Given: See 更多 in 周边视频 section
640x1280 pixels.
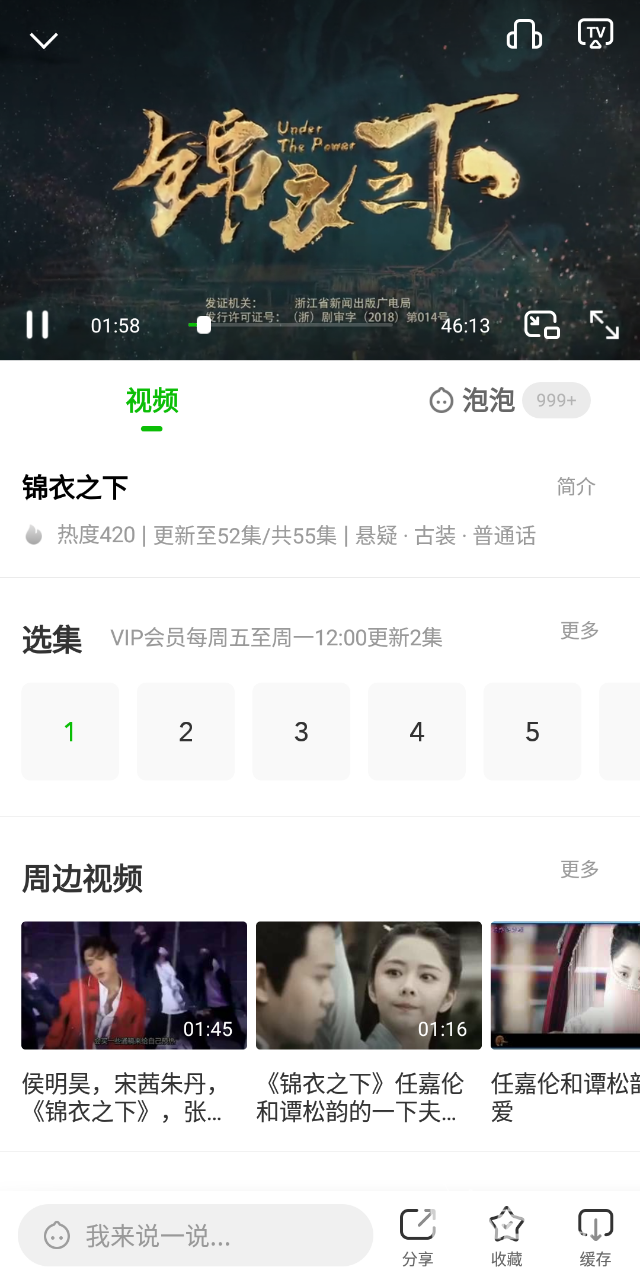Looking at the screenshot, I should coord(579,869).
